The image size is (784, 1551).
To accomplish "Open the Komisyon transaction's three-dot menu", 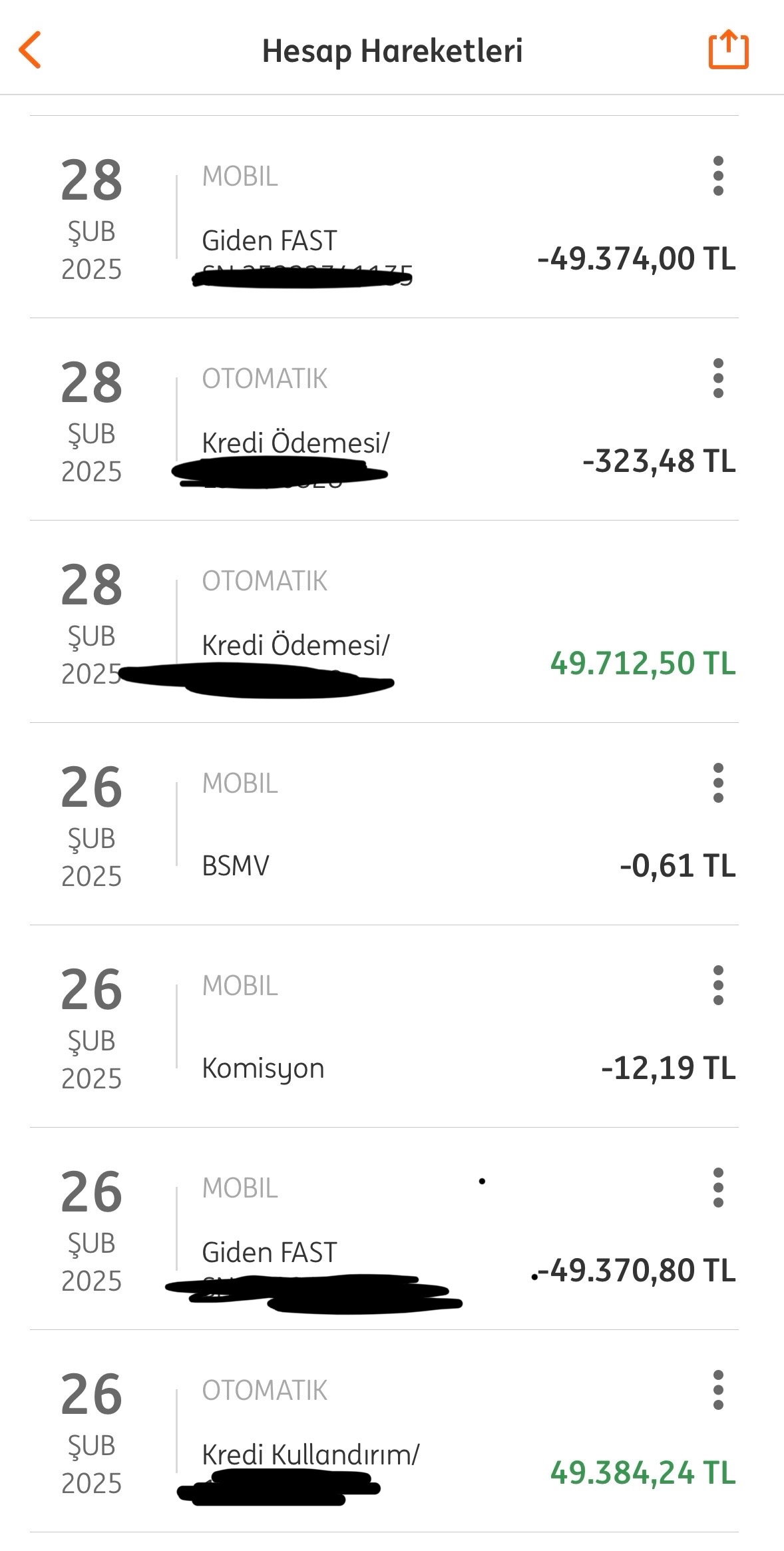I will 718,986.
